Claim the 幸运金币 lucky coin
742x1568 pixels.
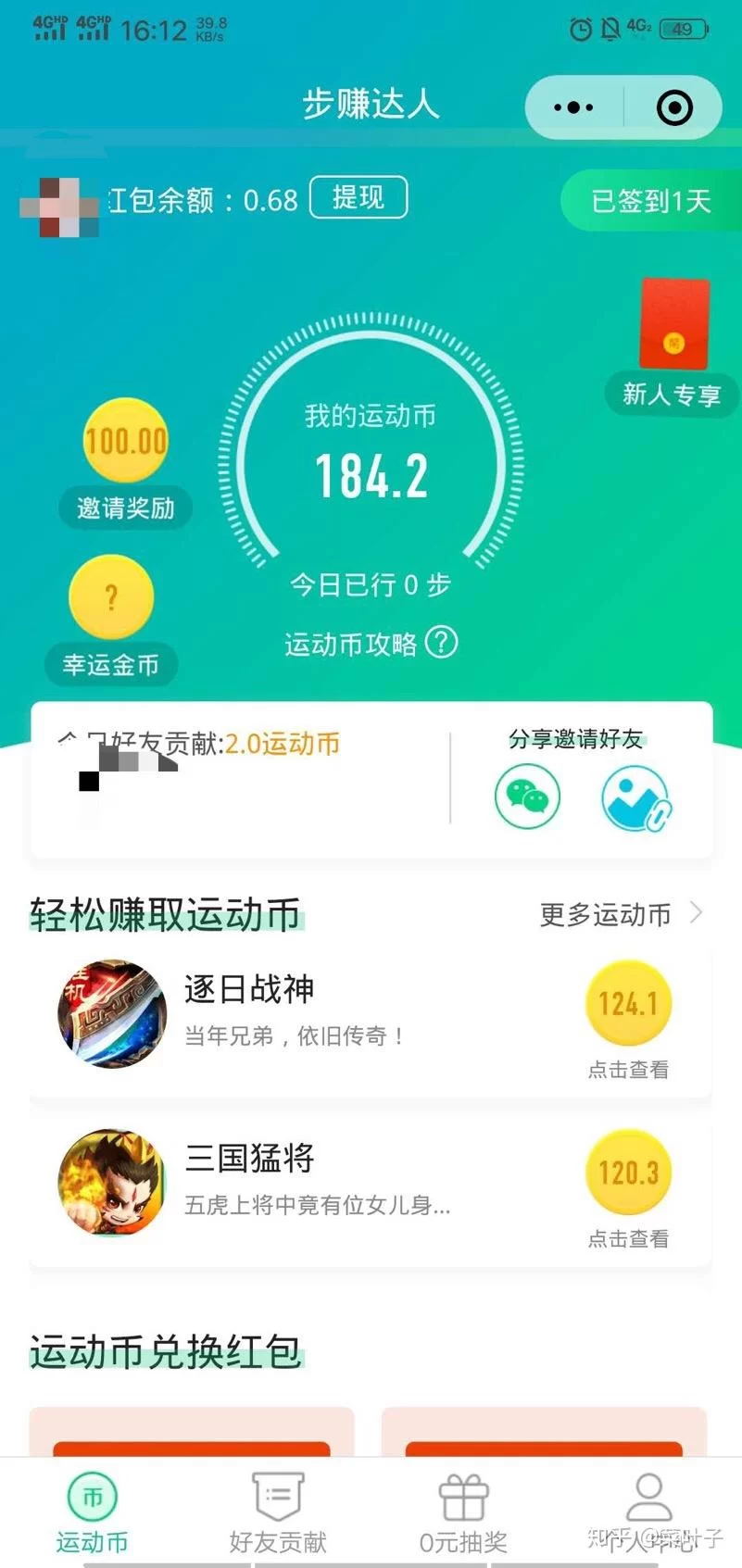111,597
